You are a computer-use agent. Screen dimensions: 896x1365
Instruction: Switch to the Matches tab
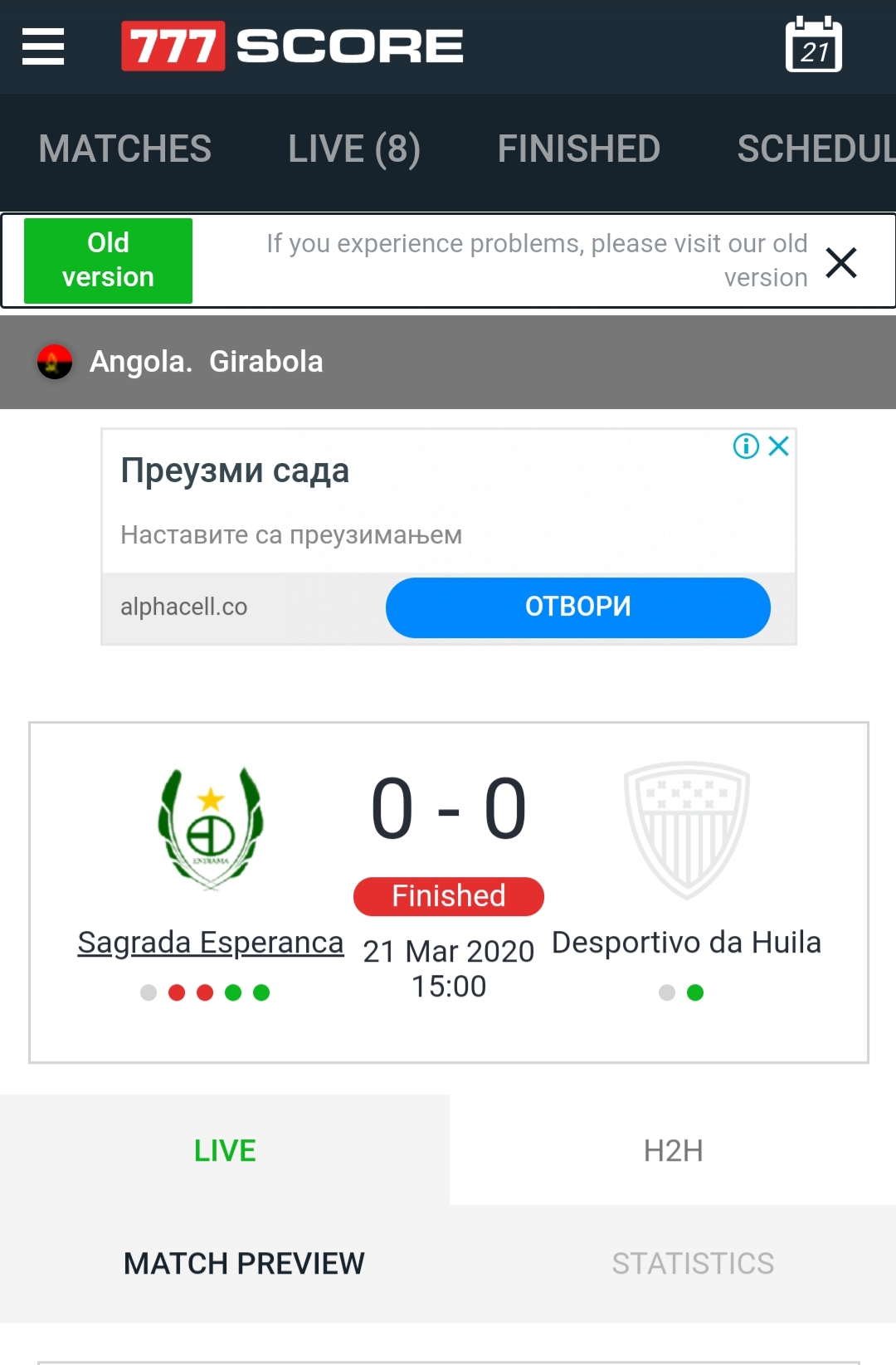tap(125, 149)
